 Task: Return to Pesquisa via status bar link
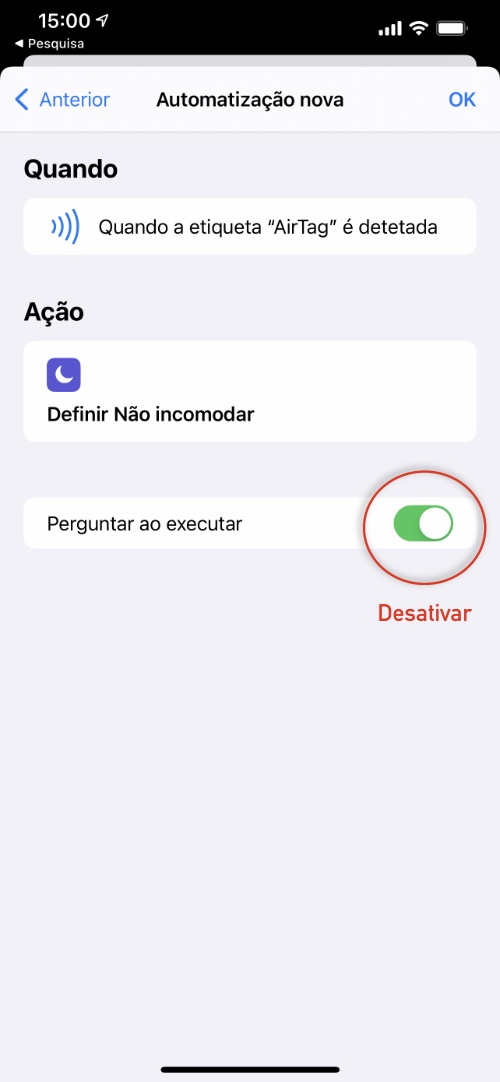tap(49, 43)
